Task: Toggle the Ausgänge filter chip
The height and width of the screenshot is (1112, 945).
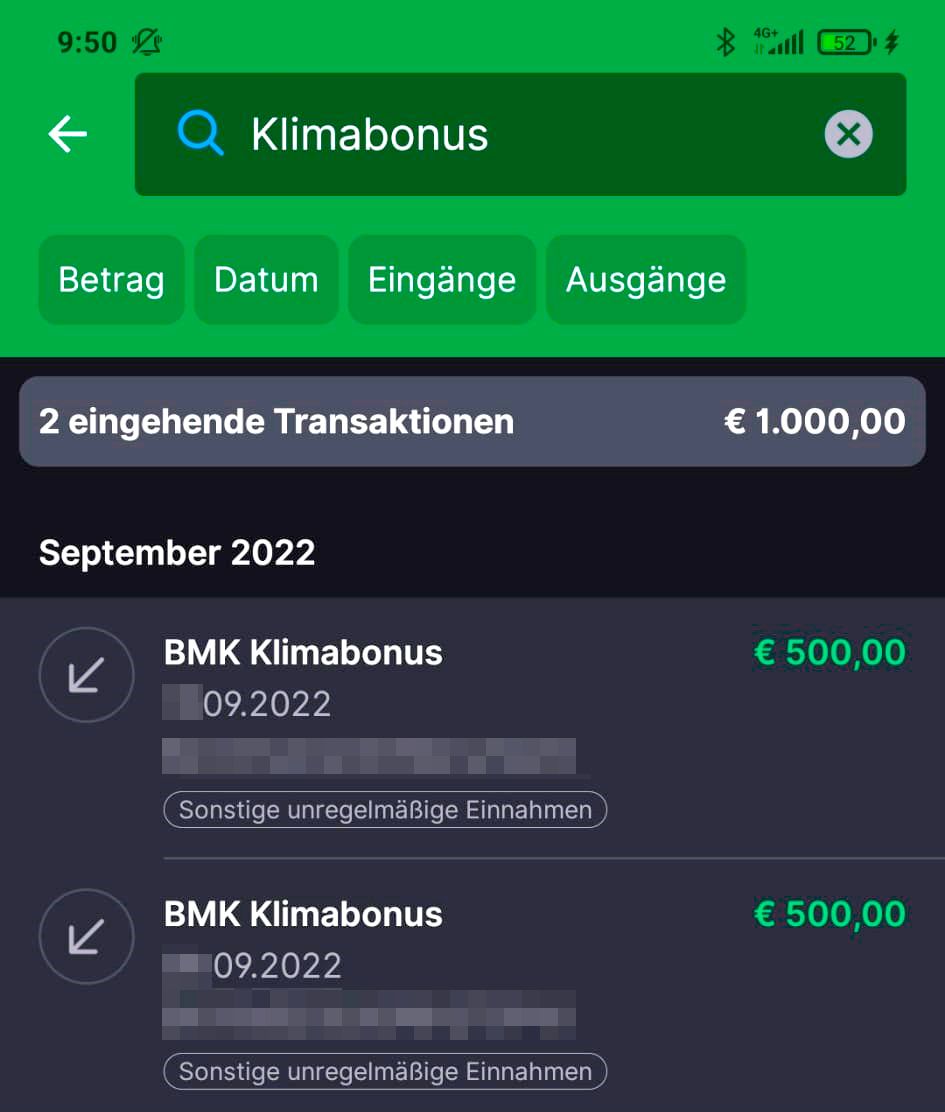Action: [x=646, y=279]
